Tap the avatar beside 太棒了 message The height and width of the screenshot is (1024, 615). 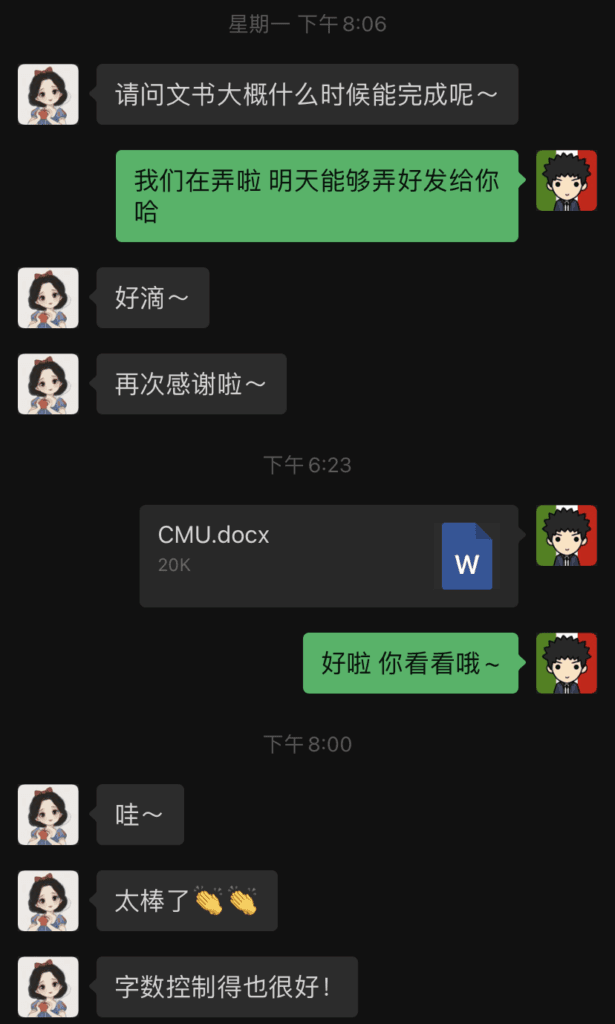[48, 900]
